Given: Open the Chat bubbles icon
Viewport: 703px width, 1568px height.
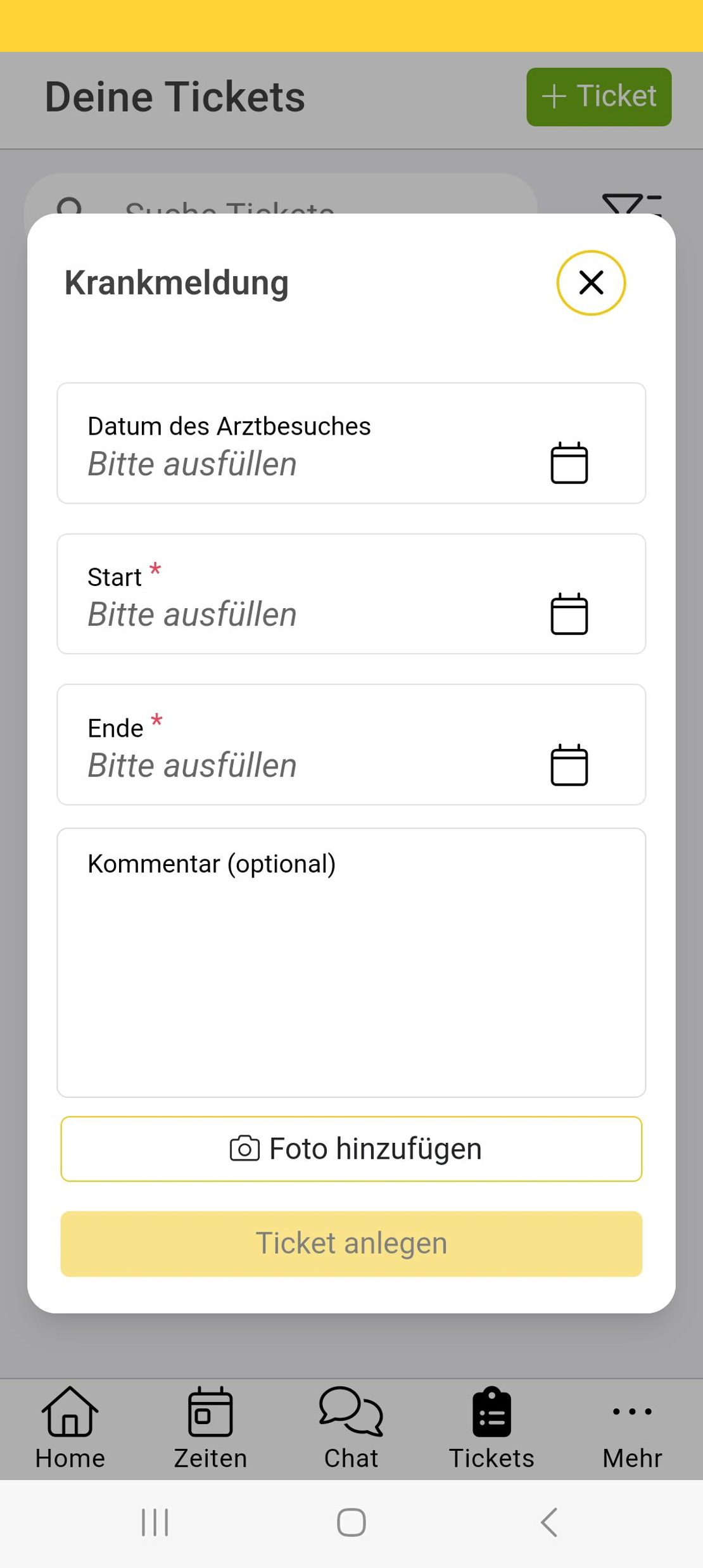Looking at the screenshot, I should pyautogui.click(x=352, y=1412).
